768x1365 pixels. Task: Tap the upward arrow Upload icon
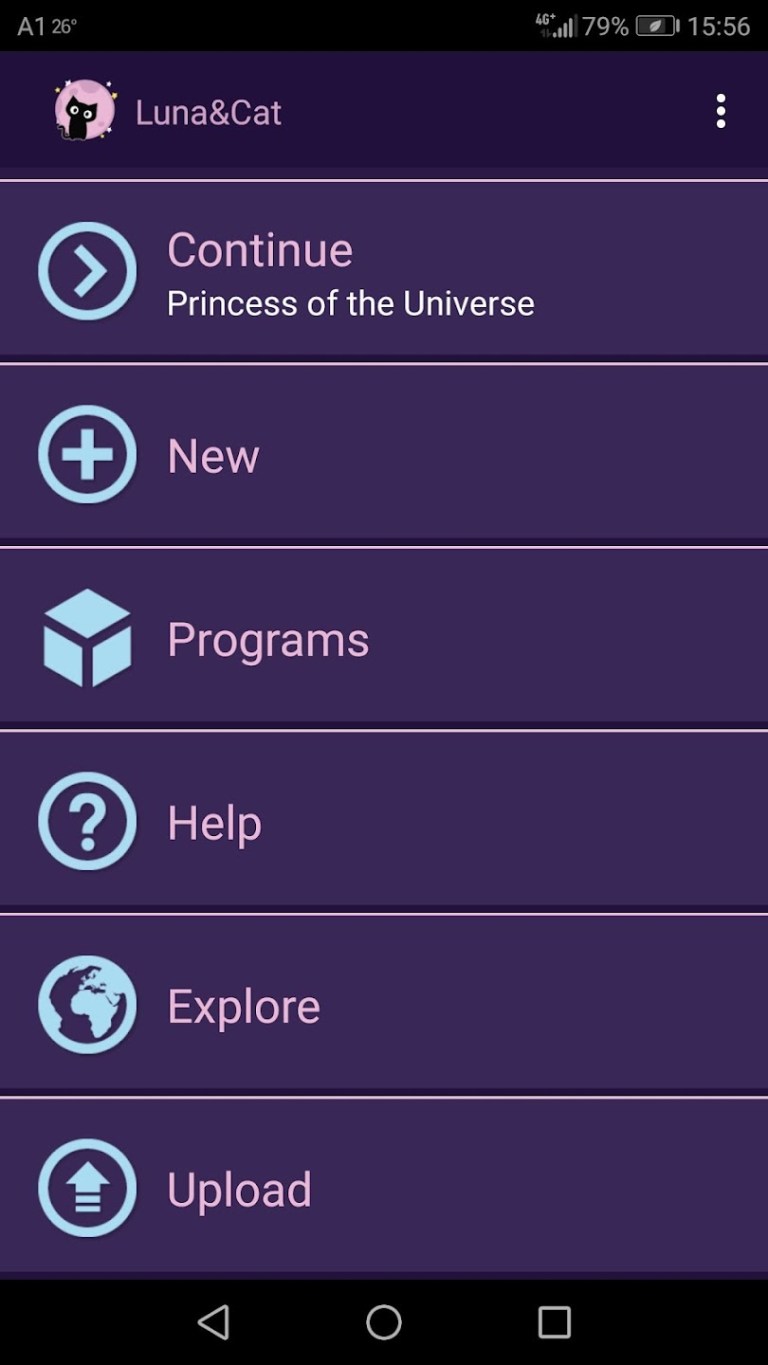86,1188
